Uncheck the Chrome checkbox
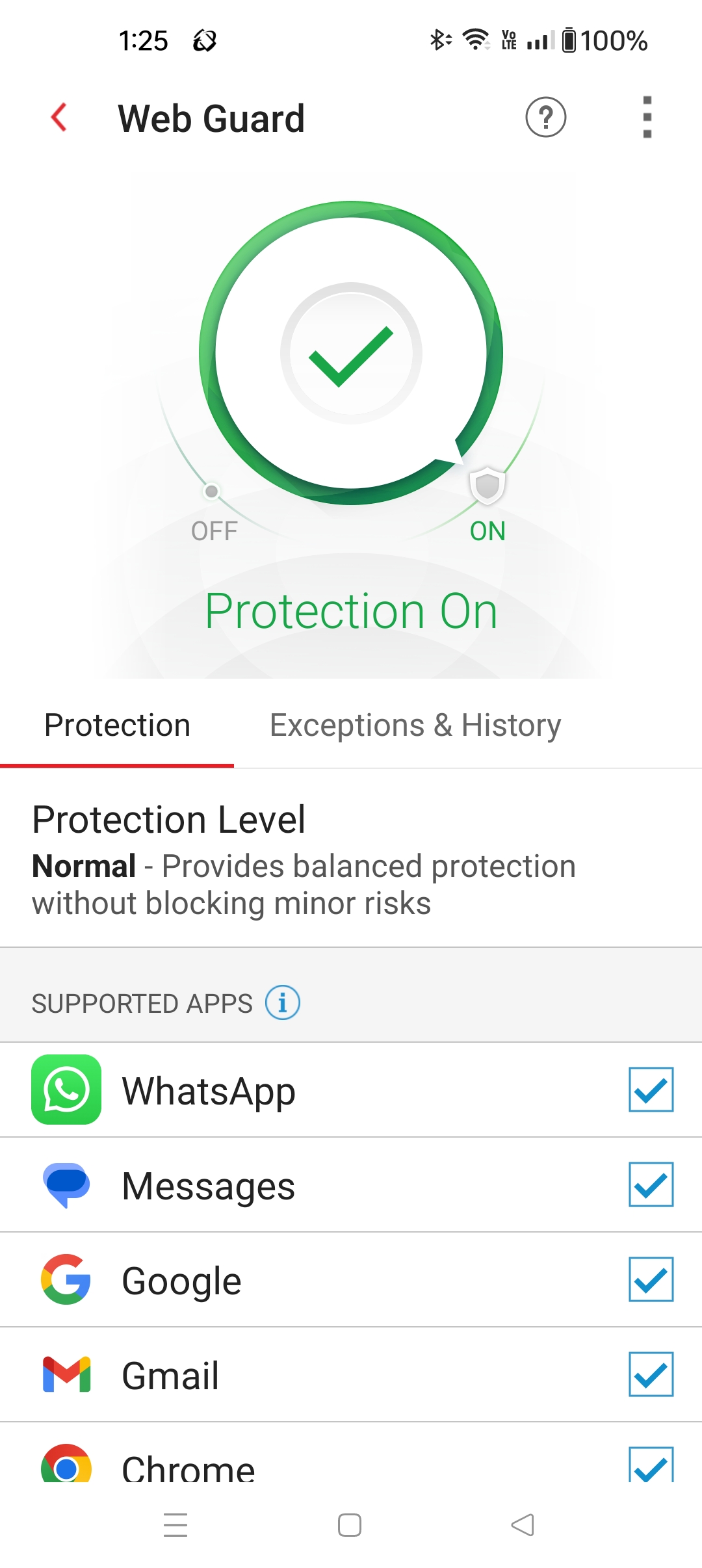This screenshot has height=1568, width=702. pos(651,1468)
